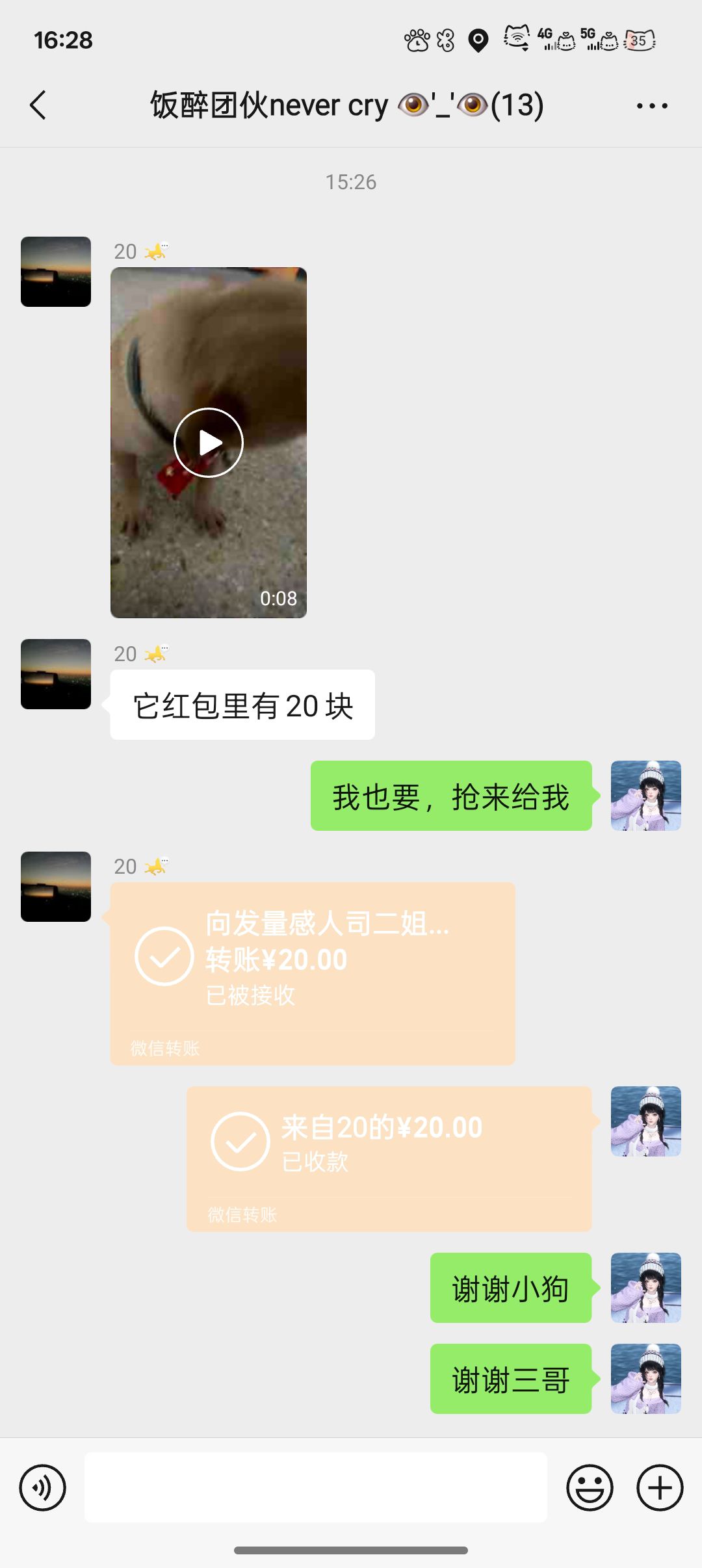Open group chat info menu
This screenshot has width=702, height=1568.
coord(651,106)
